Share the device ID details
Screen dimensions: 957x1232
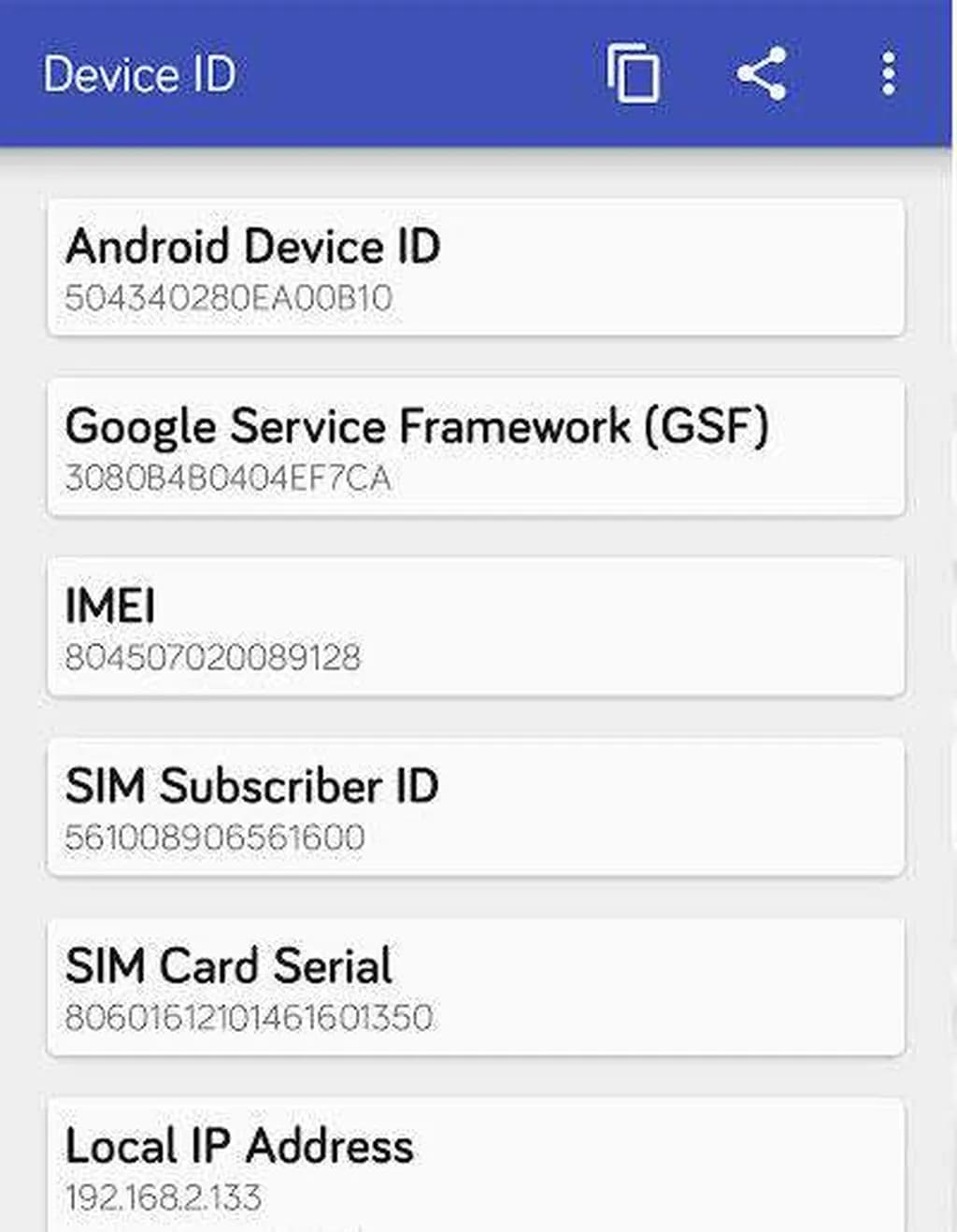[x=762, y=74]
